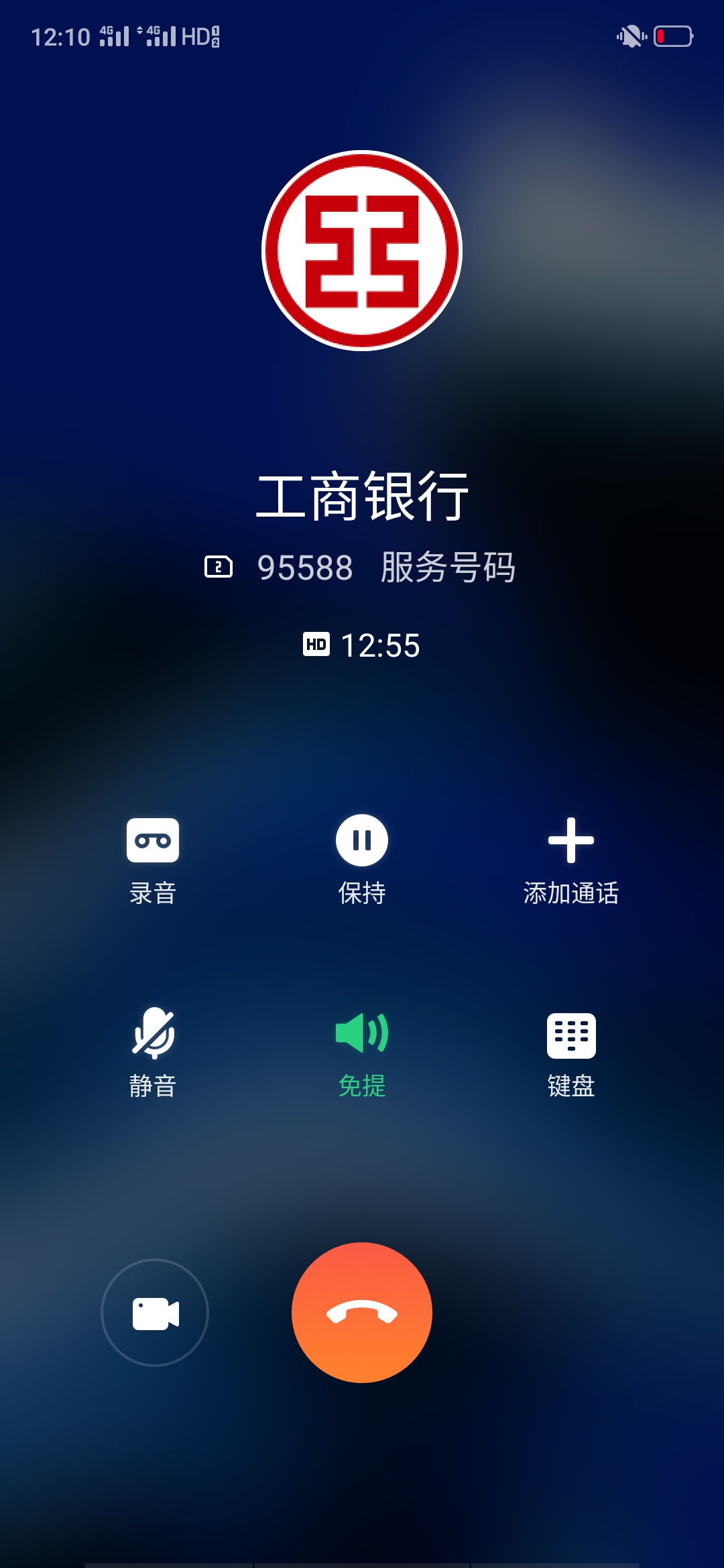Screen dimensions: 724x1568
Task: Hang up the call with 工商银行
Action: coord(362,1313)
